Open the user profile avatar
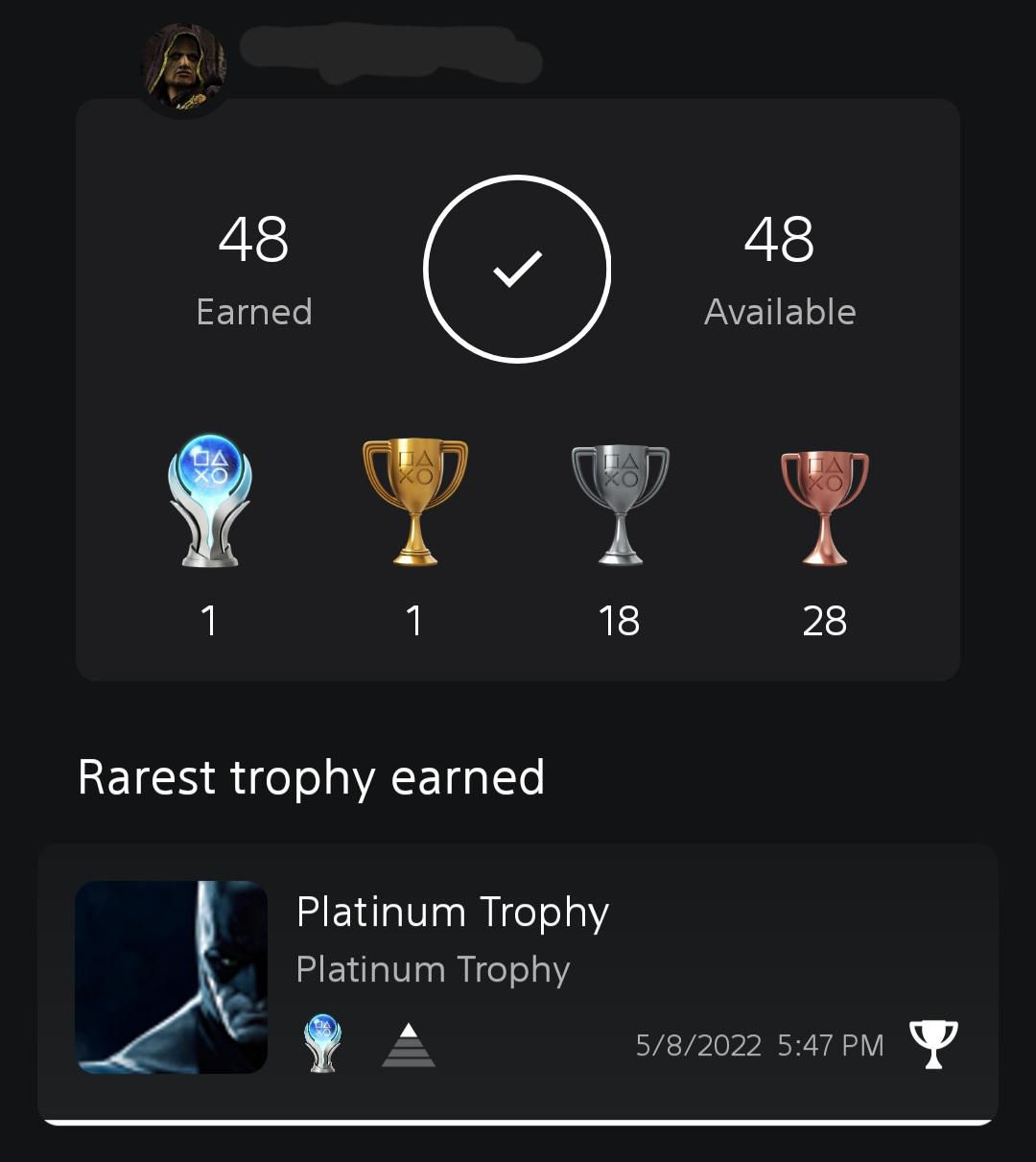The image size is (1036, 1162). point(184,66)
